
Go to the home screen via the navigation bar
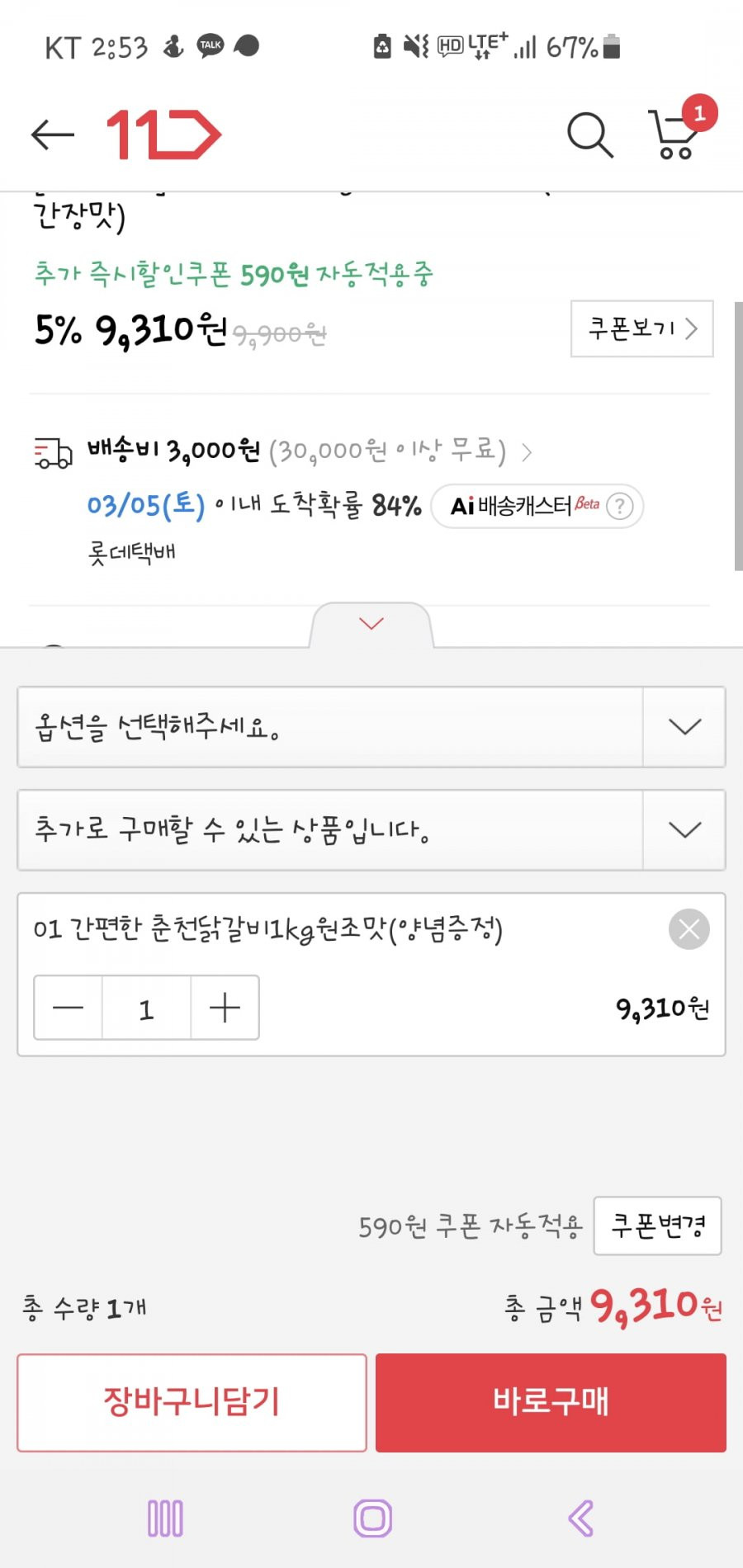click(372, 1518)
